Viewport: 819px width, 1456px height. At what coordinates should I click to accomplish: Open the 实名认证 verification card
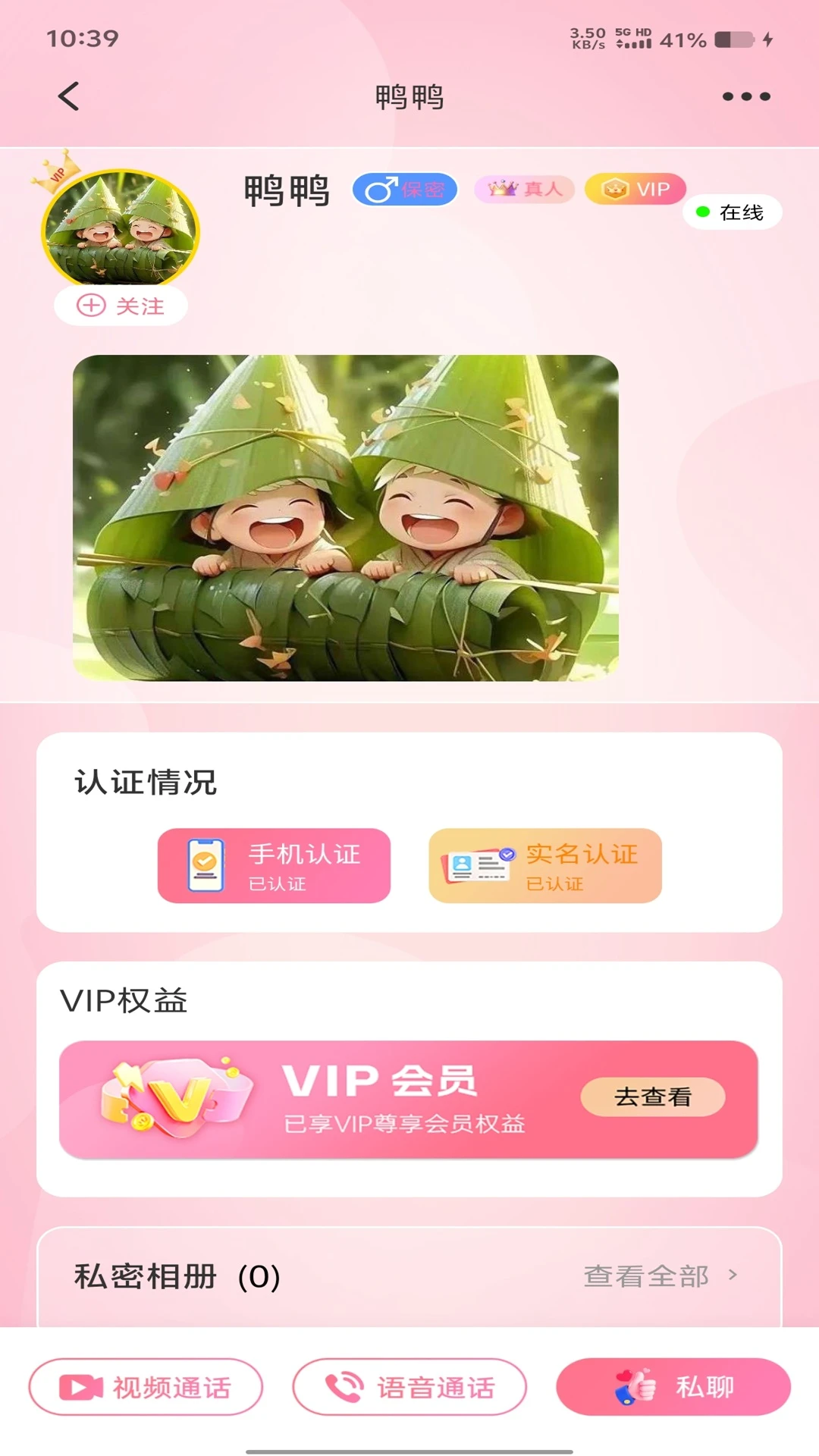point(545,865)
